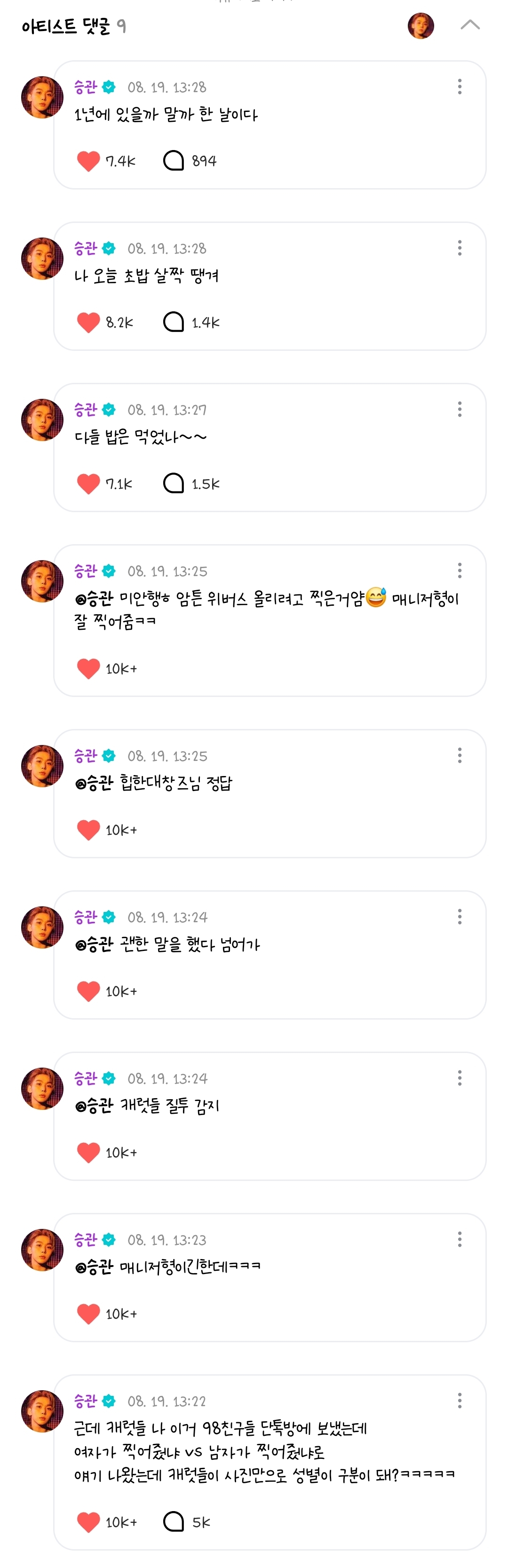
Task: Like the '1년에 있을까 말까 한 날이다' comment
Action: [88, 161]
